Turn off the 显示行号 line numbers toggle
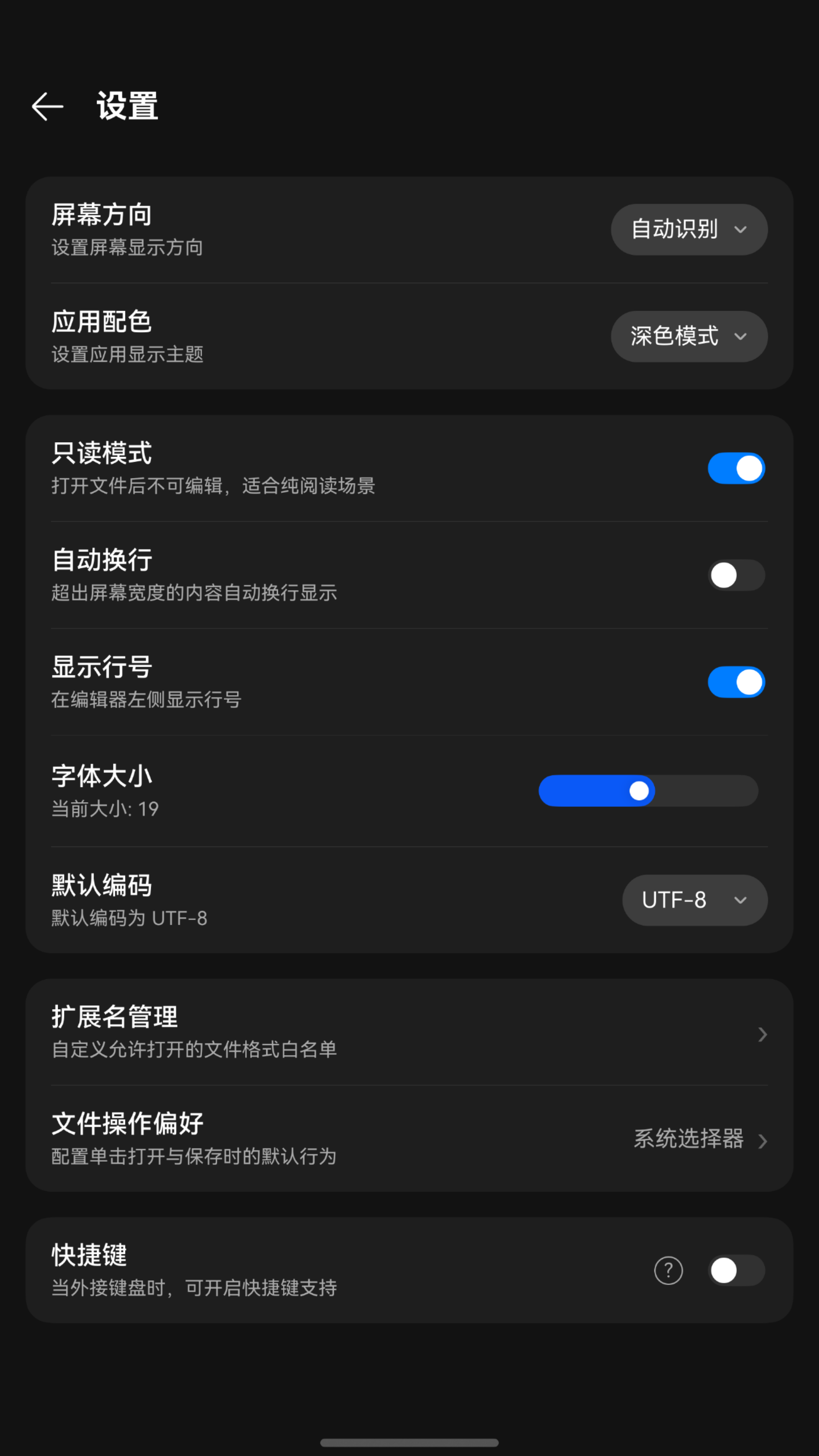Screen dimensions: 819x1456 (737, 682)
